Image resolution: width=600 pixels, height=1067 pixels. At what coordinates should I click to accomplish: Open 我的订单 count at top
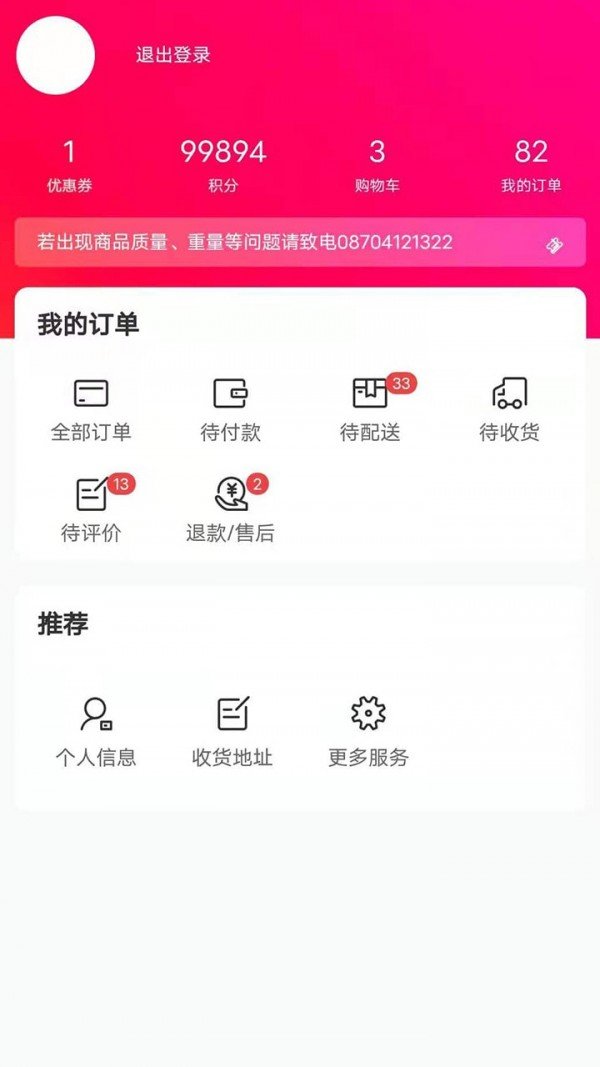(531, 165)
